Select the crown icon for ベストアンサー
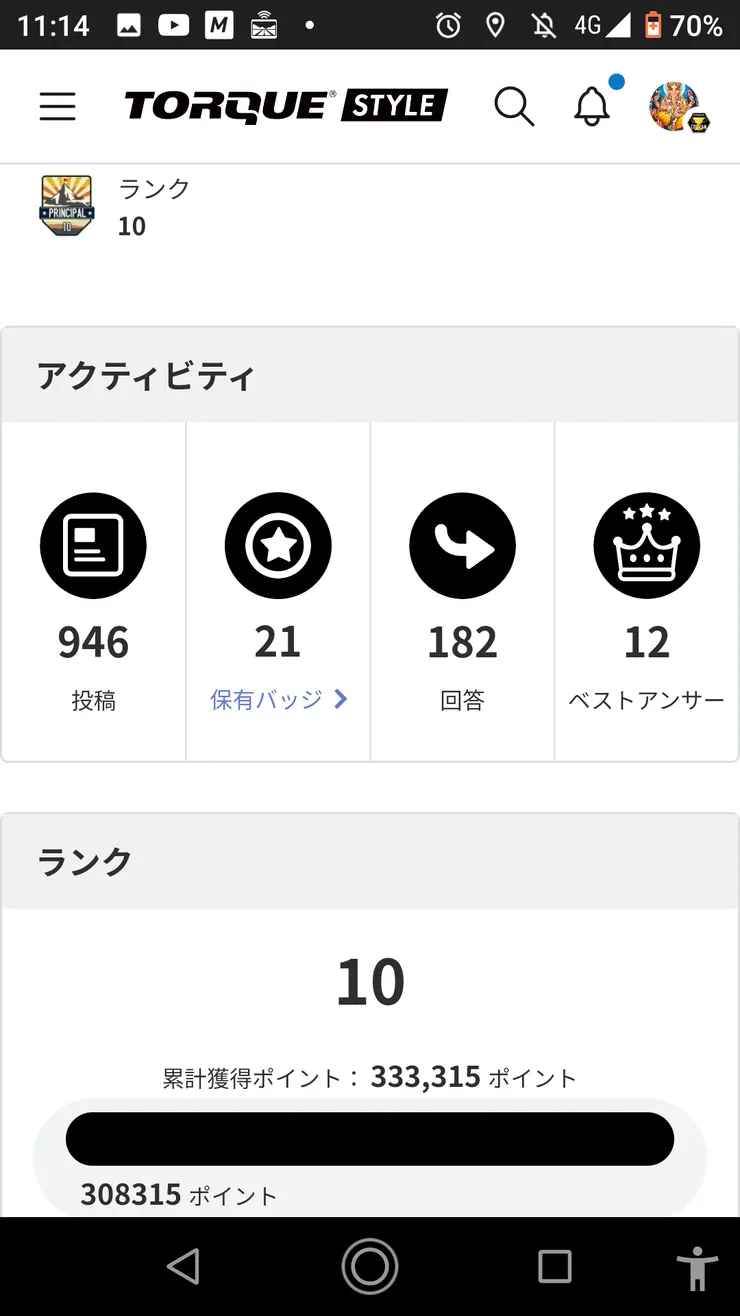Viewport: 740px width, 1316px height. pos(646,545)
